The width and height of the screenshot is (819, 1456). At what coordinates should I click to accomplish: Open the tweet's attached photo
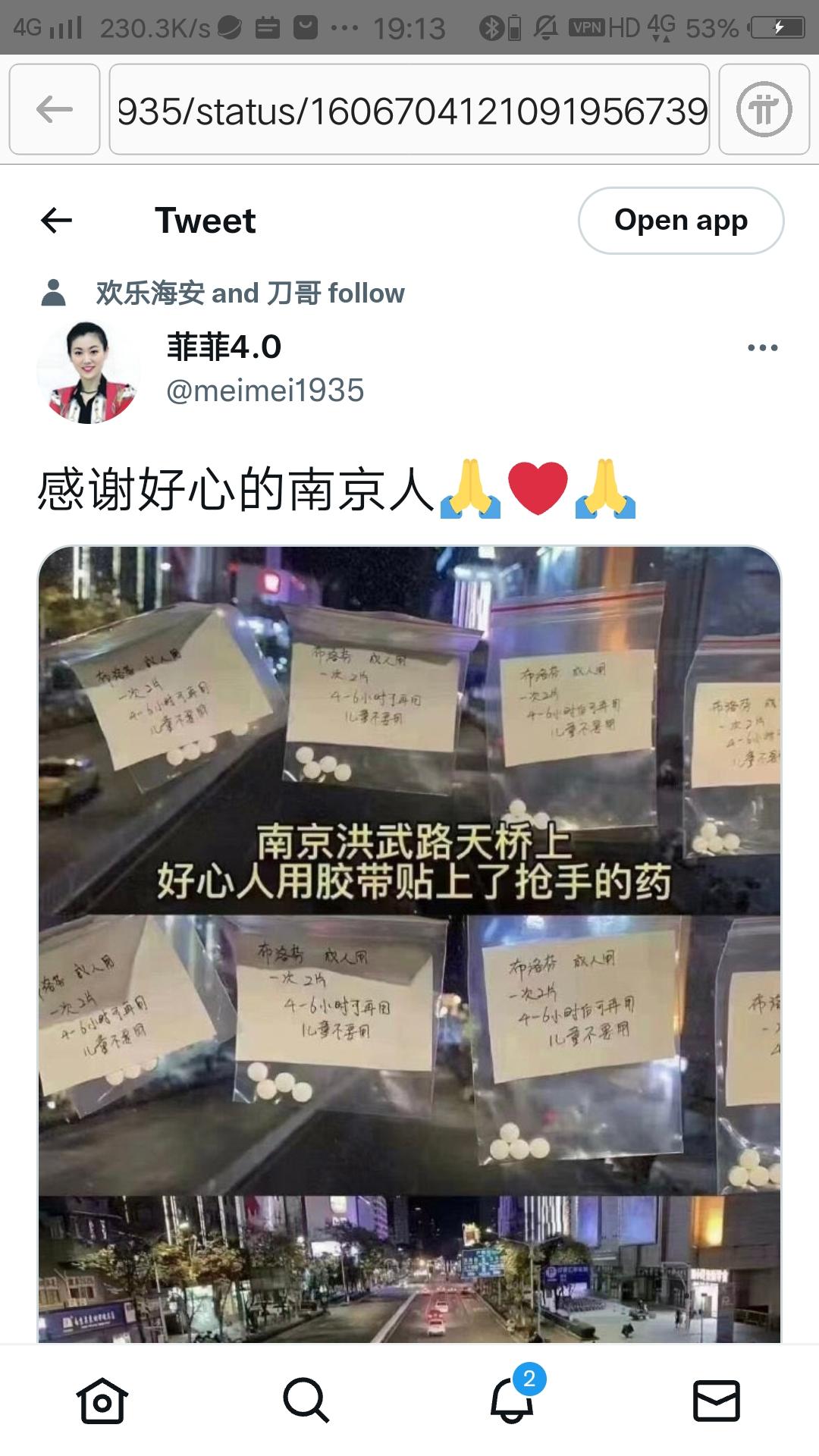point(409,940)
